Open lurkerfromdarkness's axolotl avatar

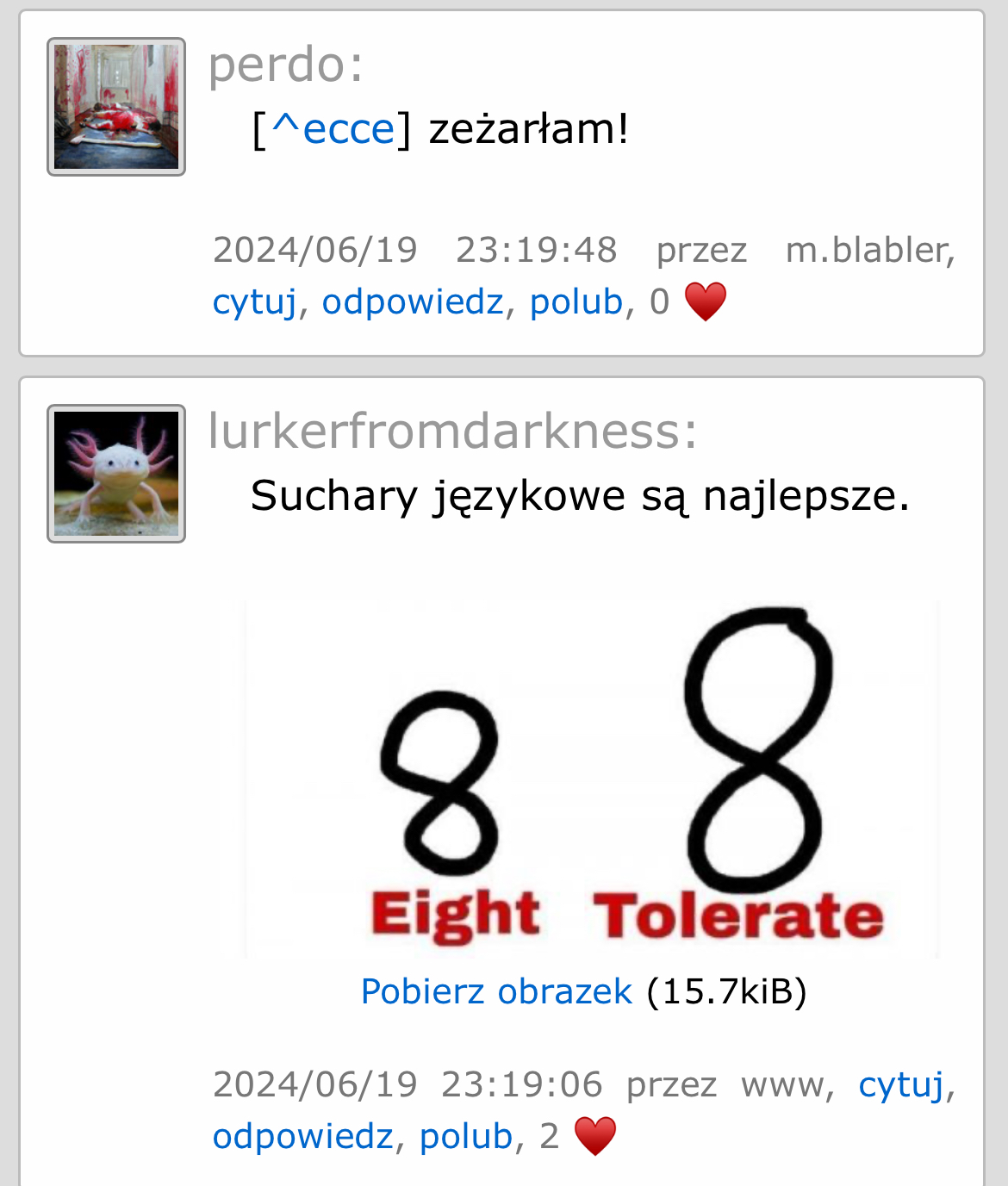coord(116,474)
